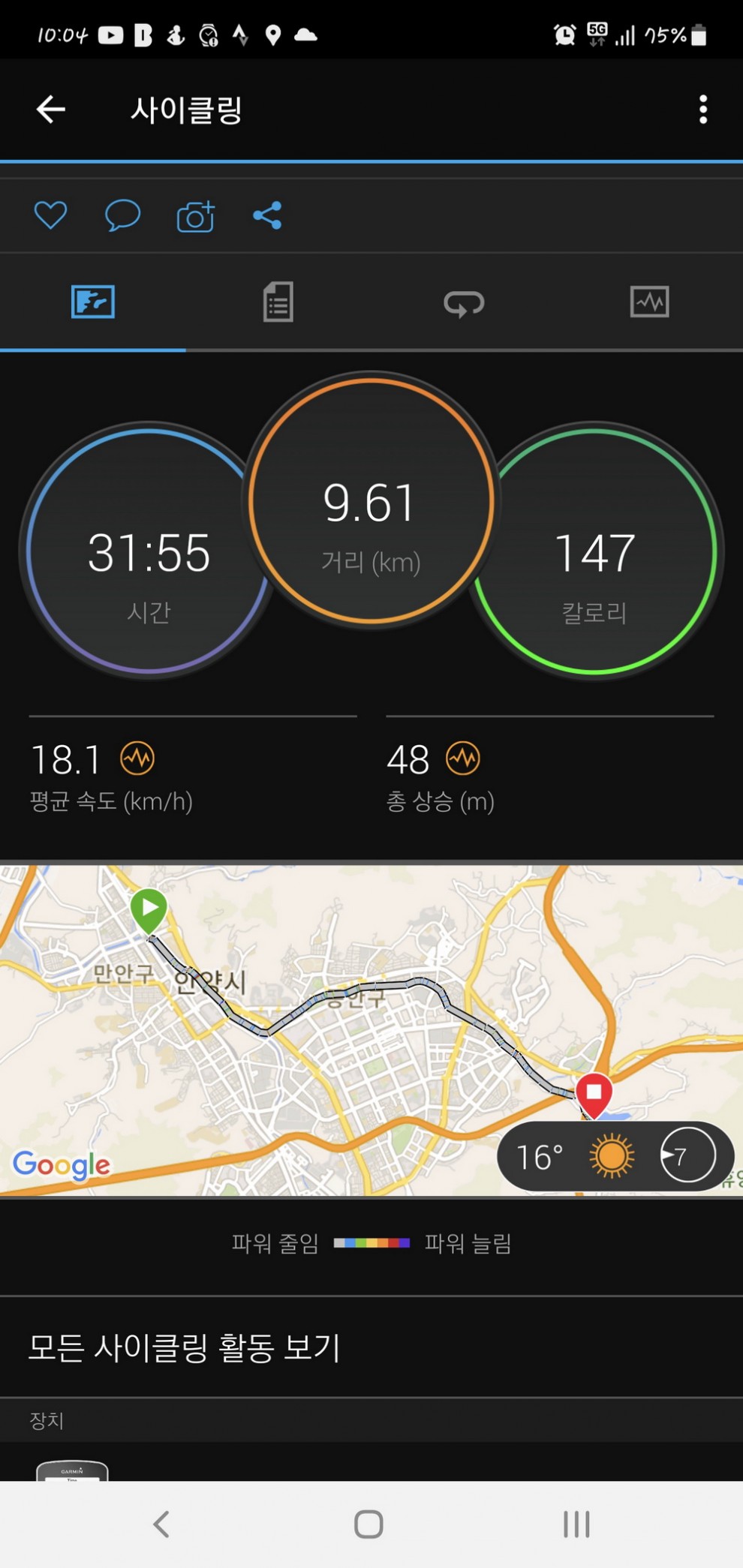Tap the system home button

(368, 1524)
